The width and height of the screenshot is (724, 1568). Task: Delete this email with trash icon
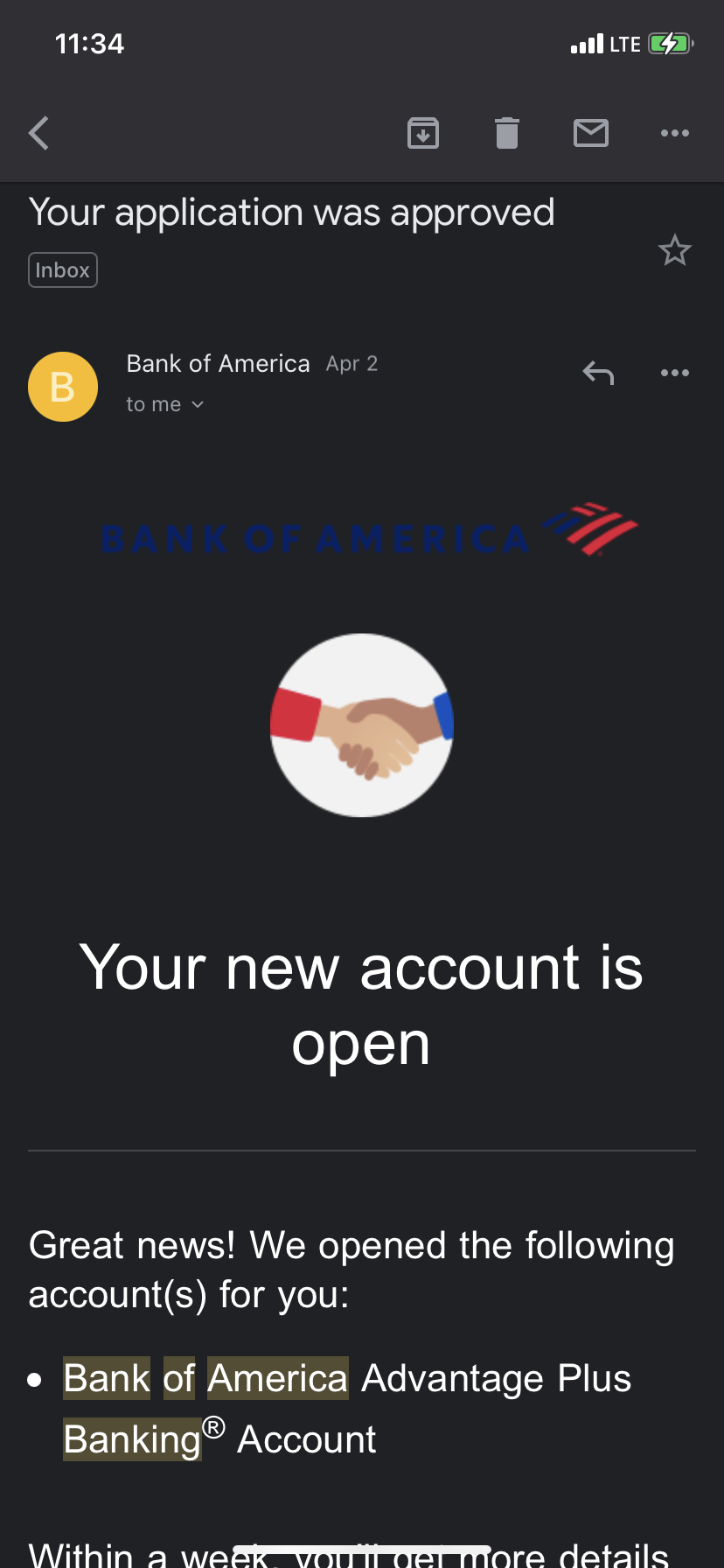tap(507, 133)
